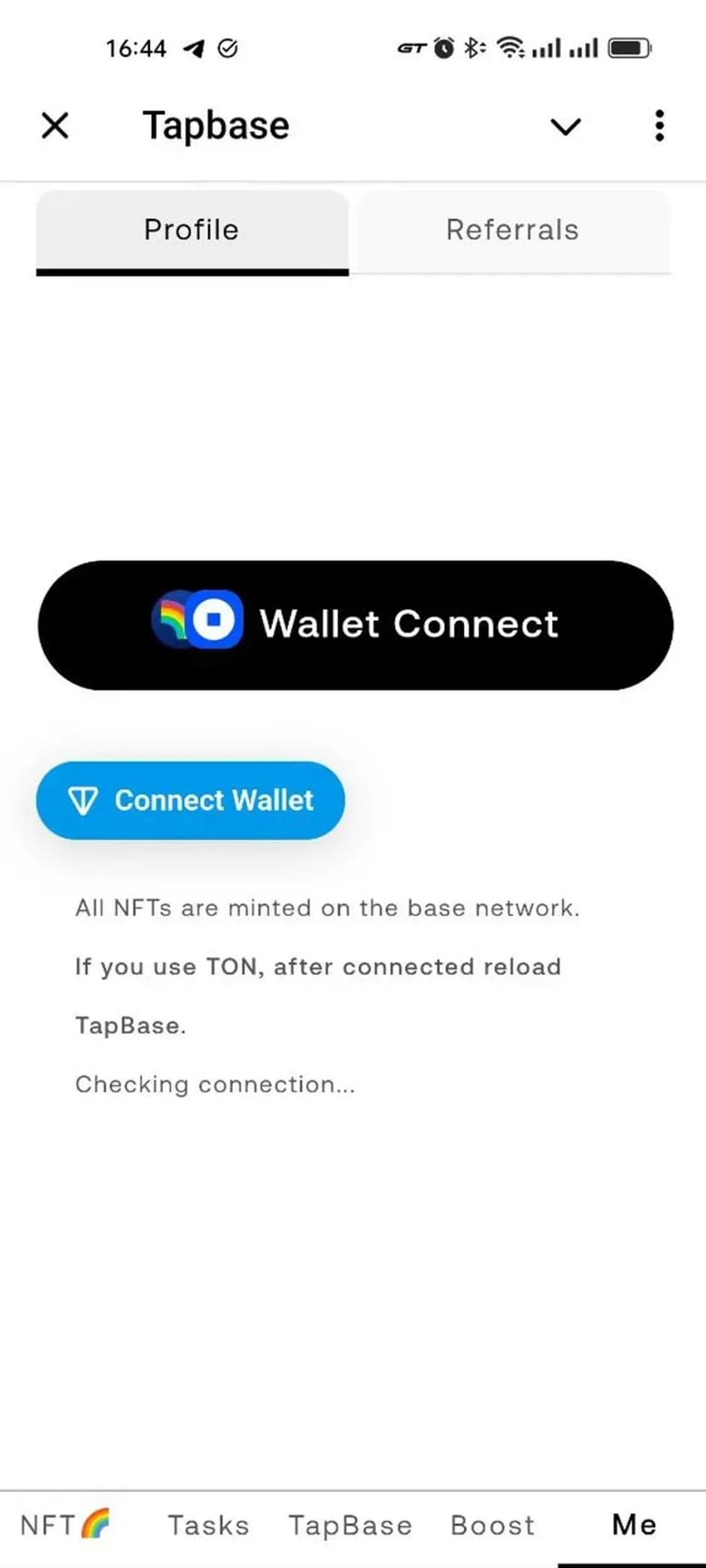Switch to the Boost tab

pos(492,1525)
